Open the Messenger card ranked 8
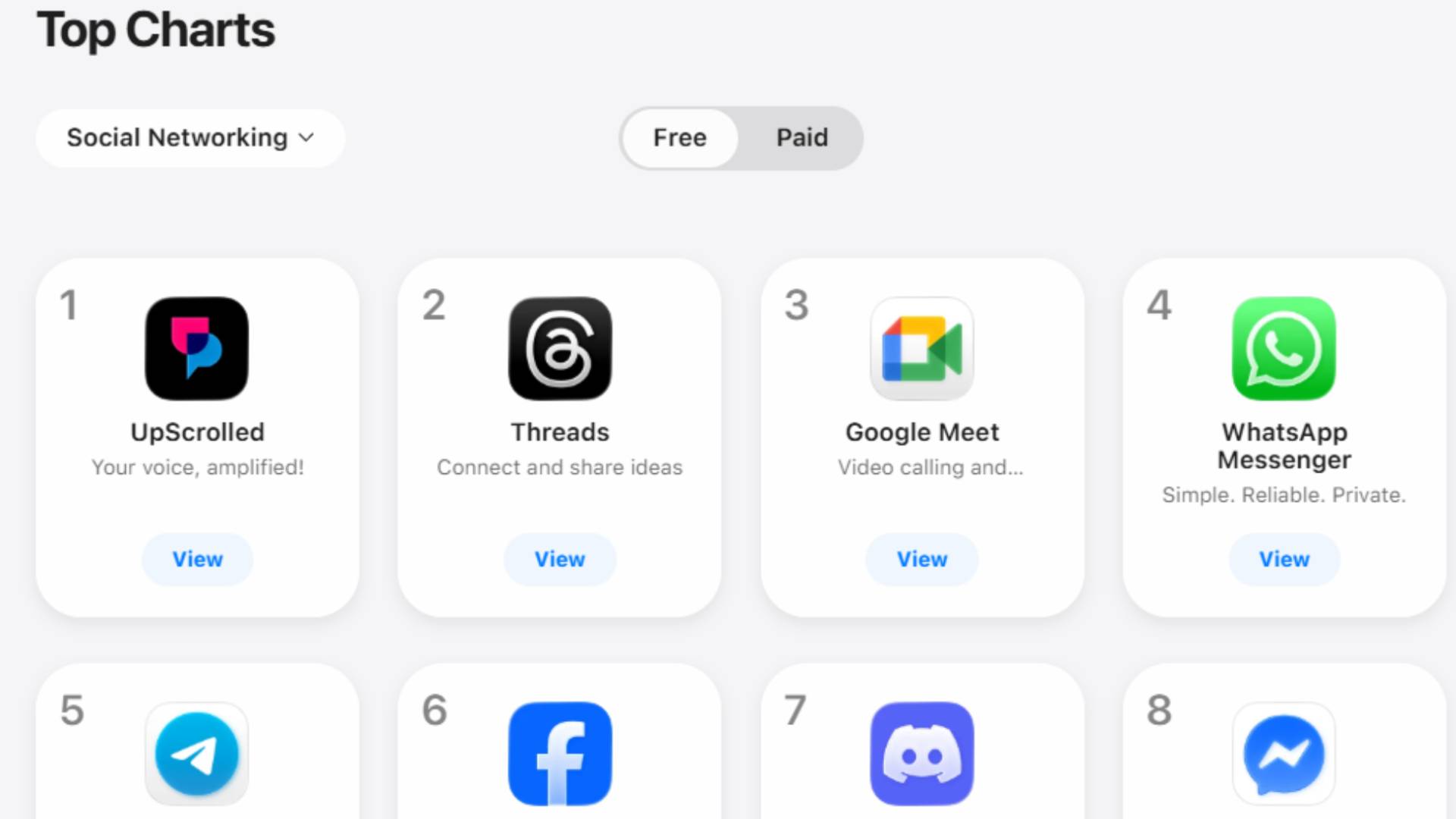This screenshot has width=1456, height=819. point(1284,754)
